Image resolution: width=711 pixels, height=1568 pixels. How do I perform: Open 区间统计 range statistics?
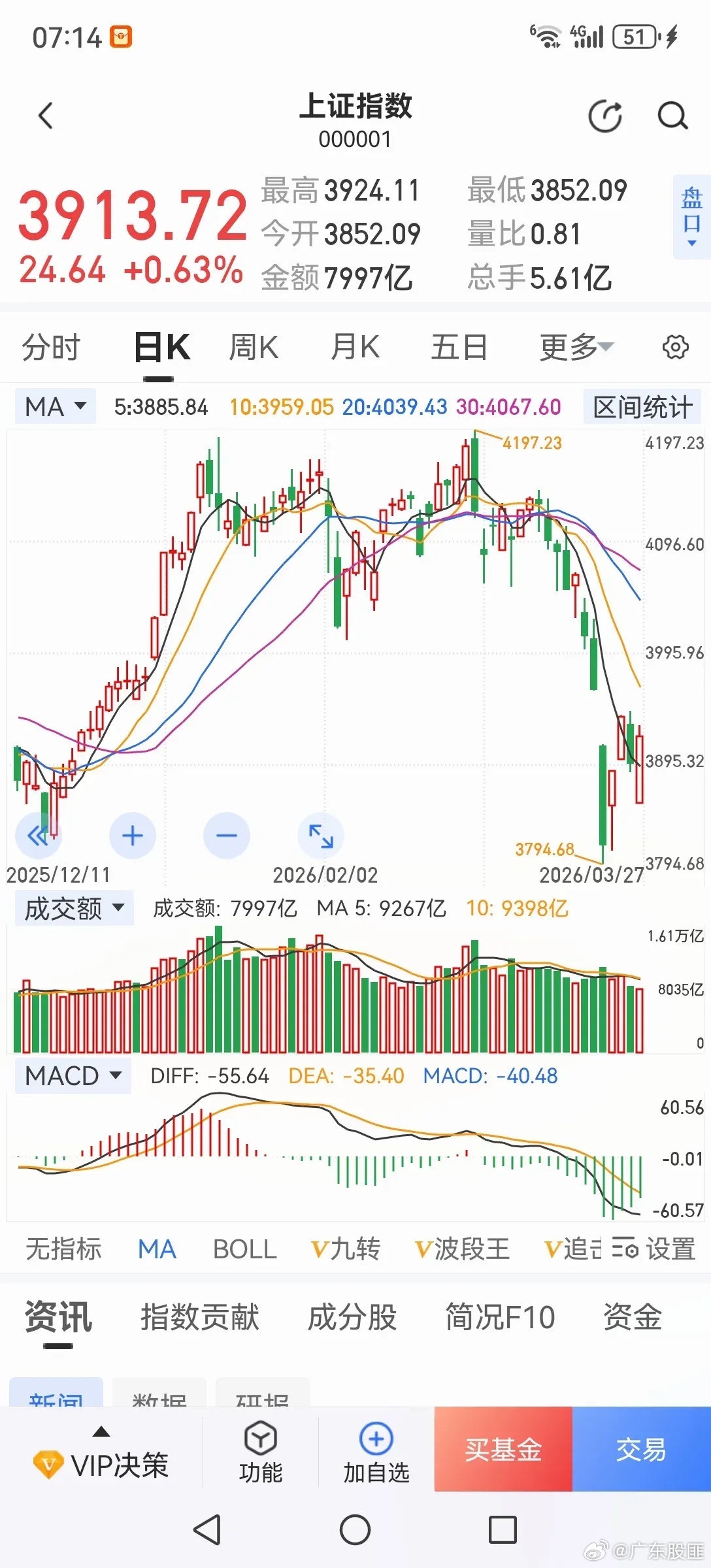641,406
